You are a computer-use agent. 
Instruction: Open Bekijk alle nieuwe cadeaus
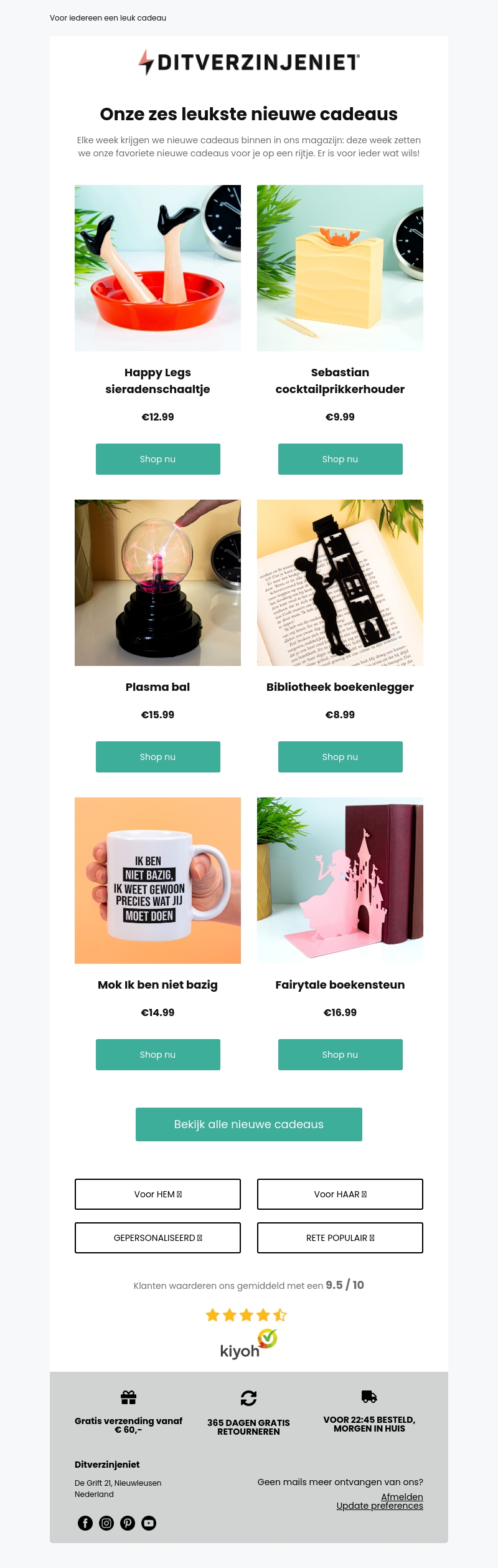[248, 1124]
